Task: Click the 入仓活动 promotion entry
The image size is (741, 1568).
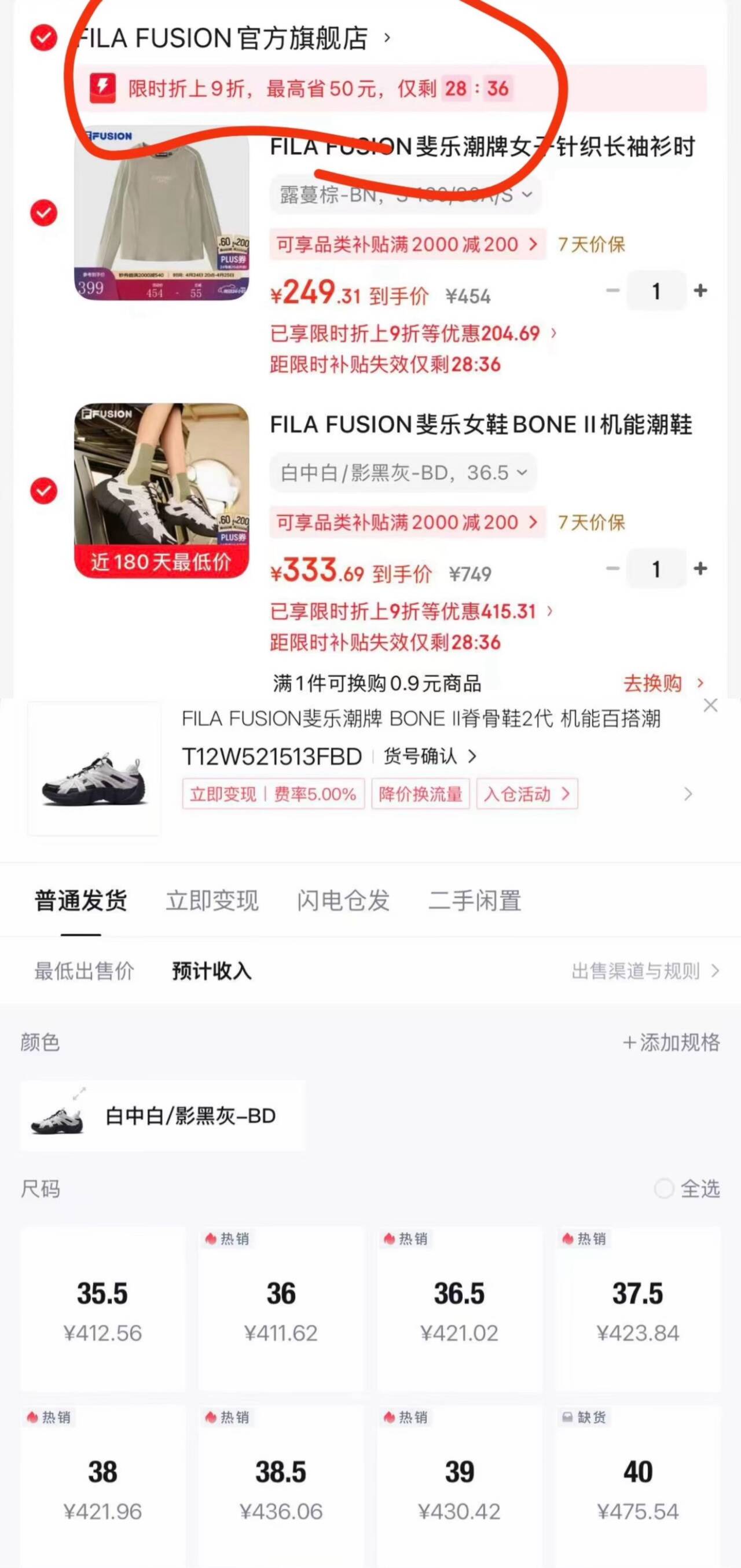Action: (x=526, y=794)
